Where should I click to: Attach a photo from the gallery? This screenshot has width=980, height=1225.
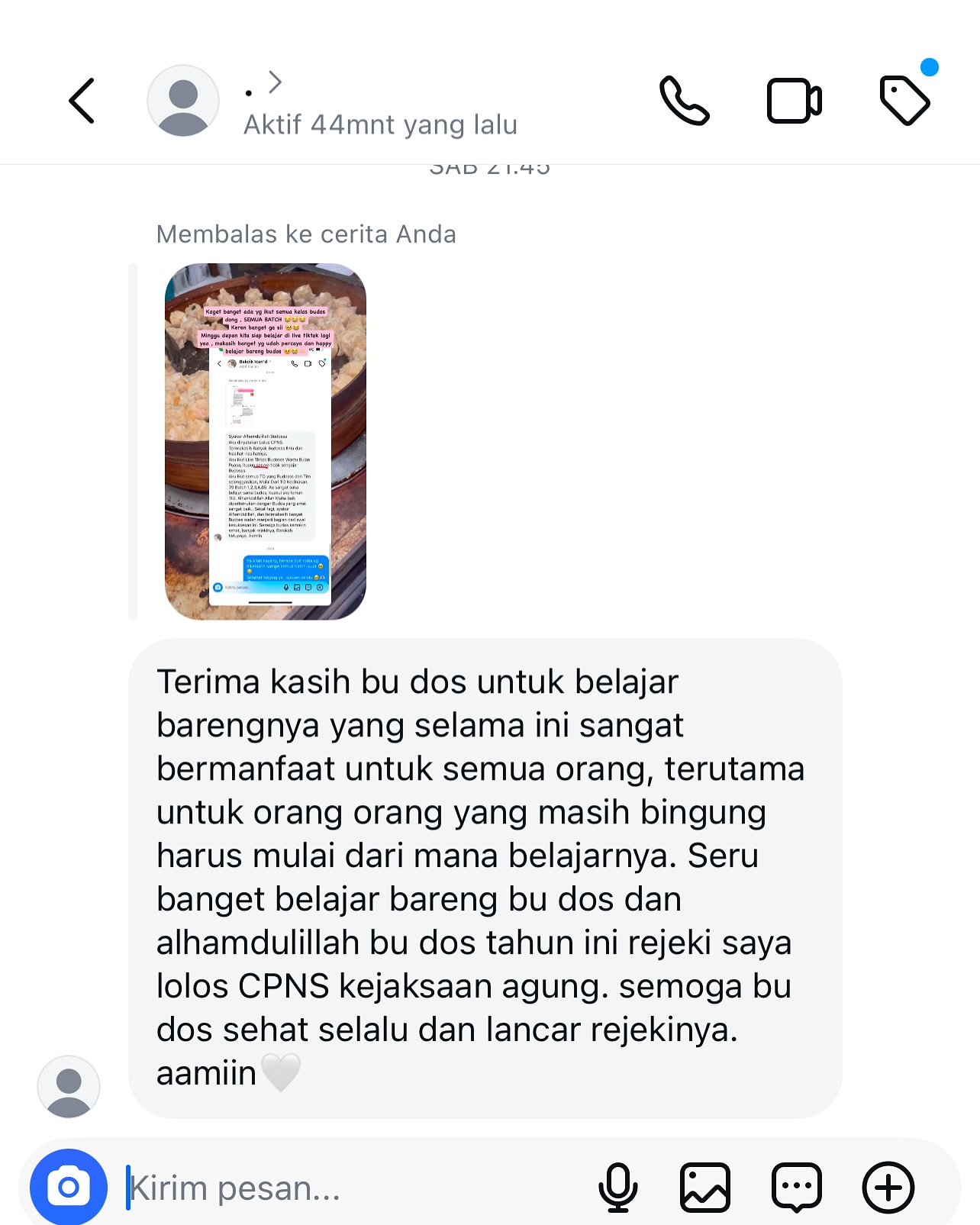[x=704, y=1187]
